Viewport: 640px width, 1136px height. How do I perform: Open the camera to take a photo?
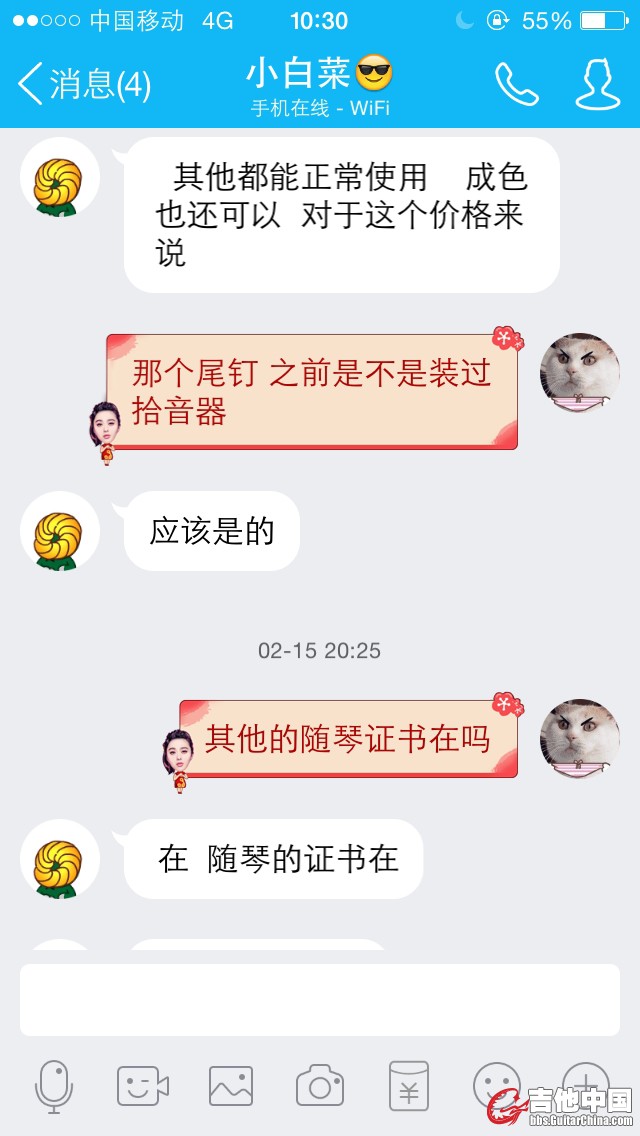[x=320, y=1086]
